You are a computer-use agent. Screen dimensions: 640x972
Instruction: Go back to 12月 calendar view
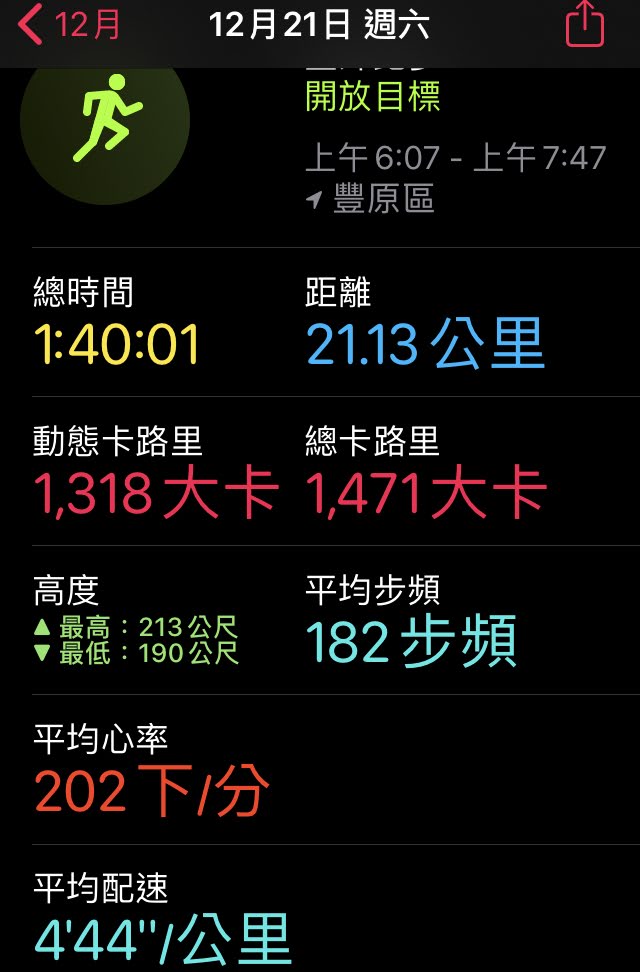tap(70, 25)
